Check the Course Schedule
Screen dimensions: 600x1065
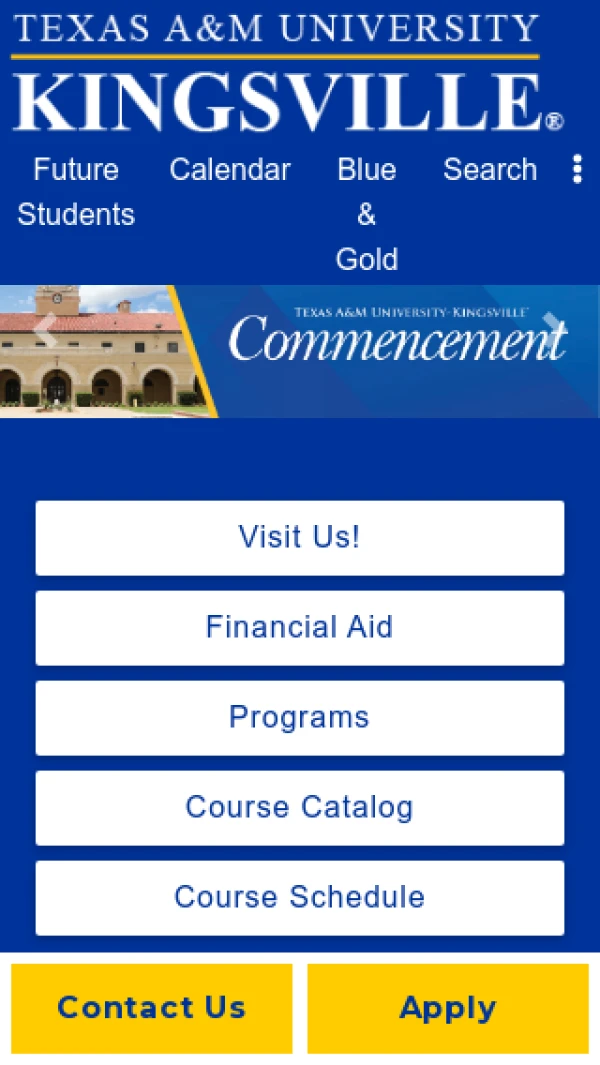coord(300,898)
